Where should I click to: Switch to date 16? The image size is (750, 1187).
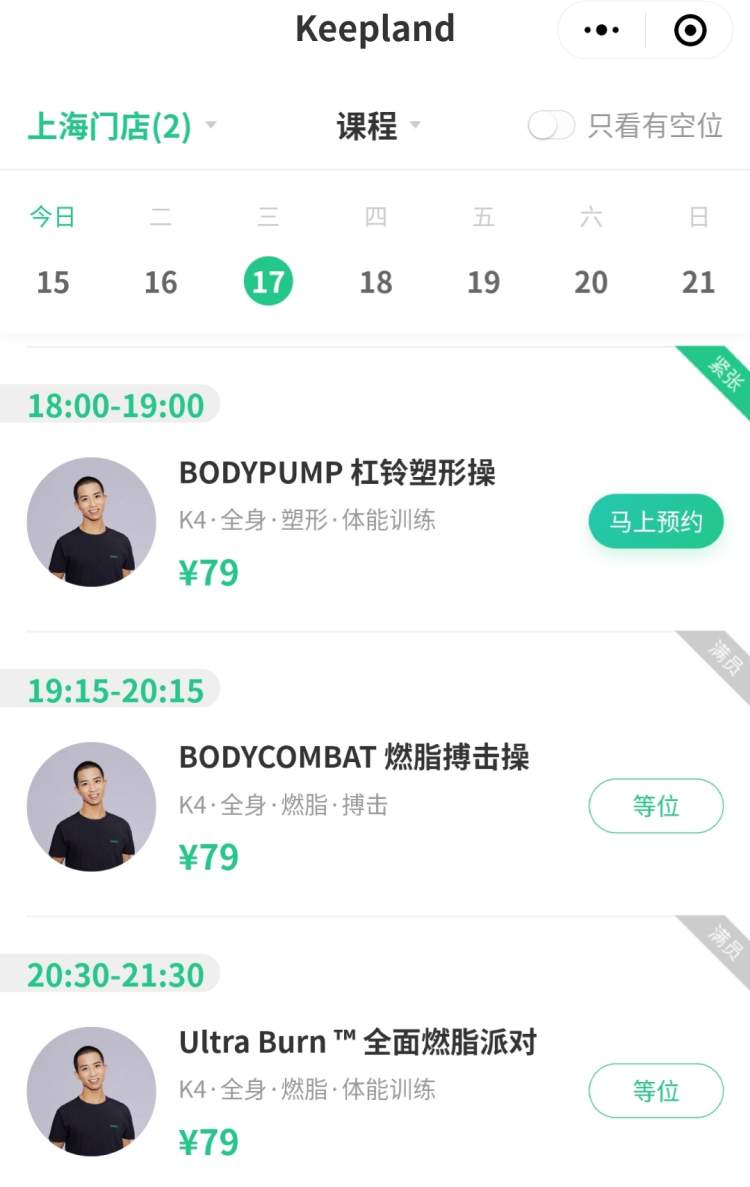click(161, 281)
